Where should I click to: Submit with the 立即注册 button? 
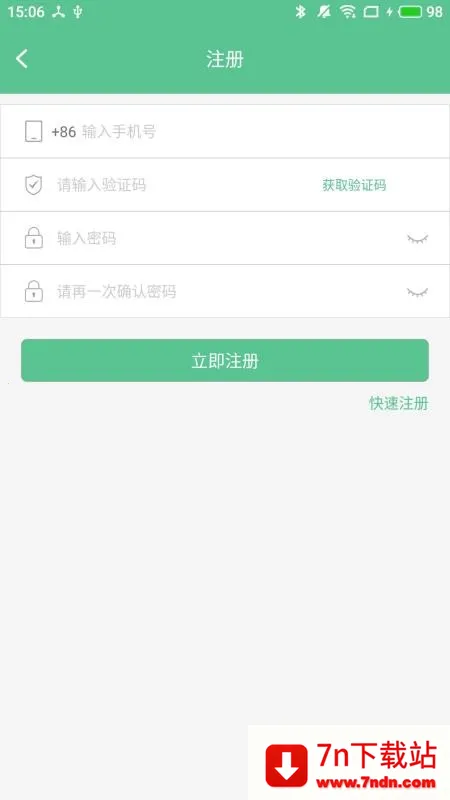point(225,361)
